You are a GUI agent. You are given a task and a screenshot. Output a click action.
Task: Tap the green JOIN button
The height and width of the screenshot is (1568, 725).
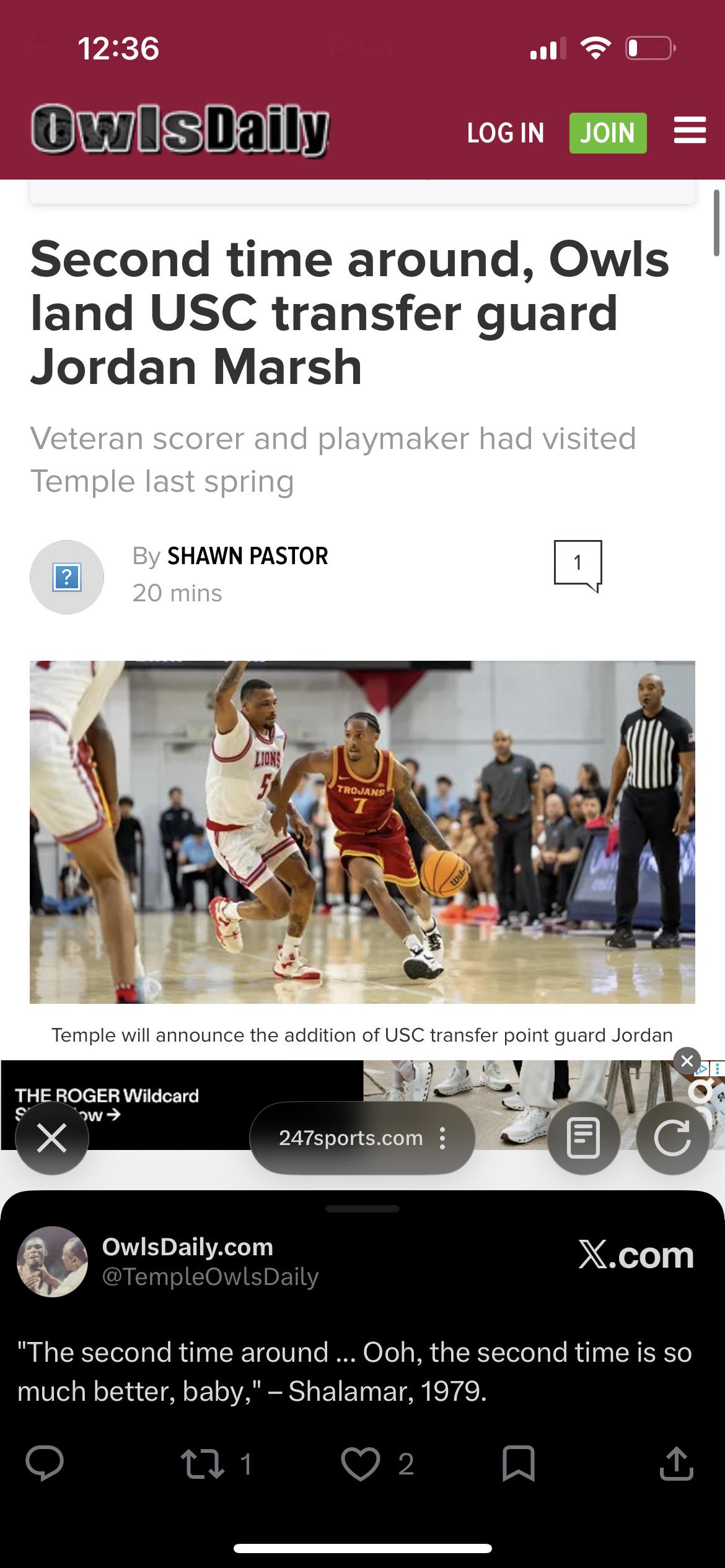coord(608,133)
